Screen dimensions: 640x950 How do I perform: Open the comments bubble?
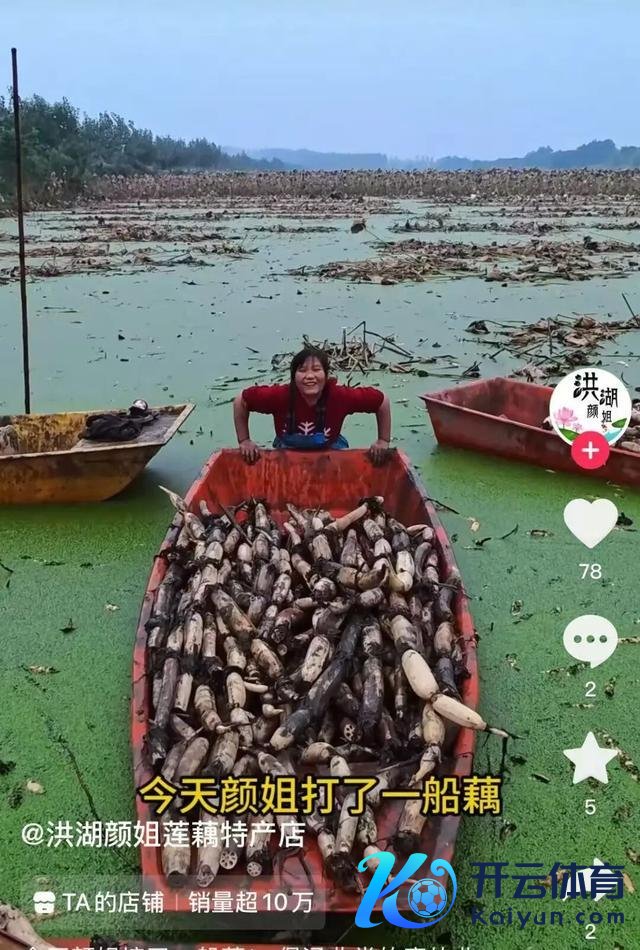click(590, 640)
